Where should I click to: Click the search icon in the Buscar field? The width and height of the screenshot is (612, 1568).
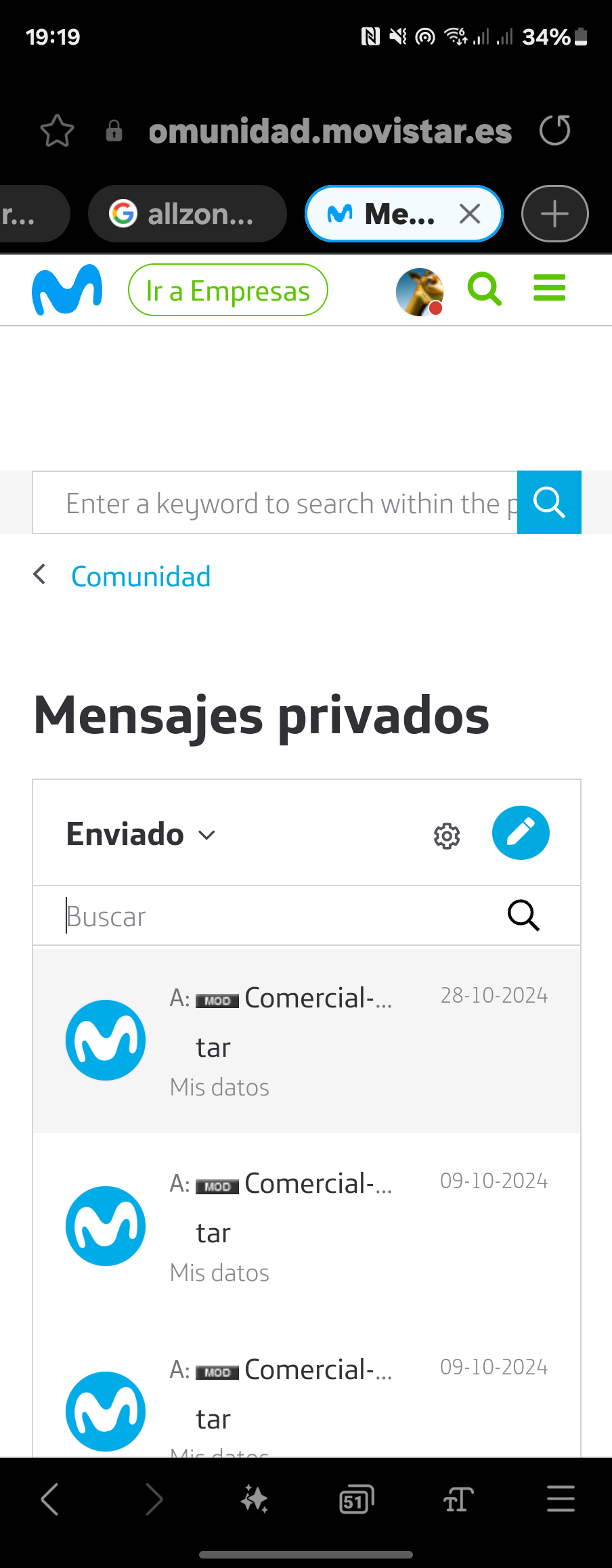coord(523,915)
